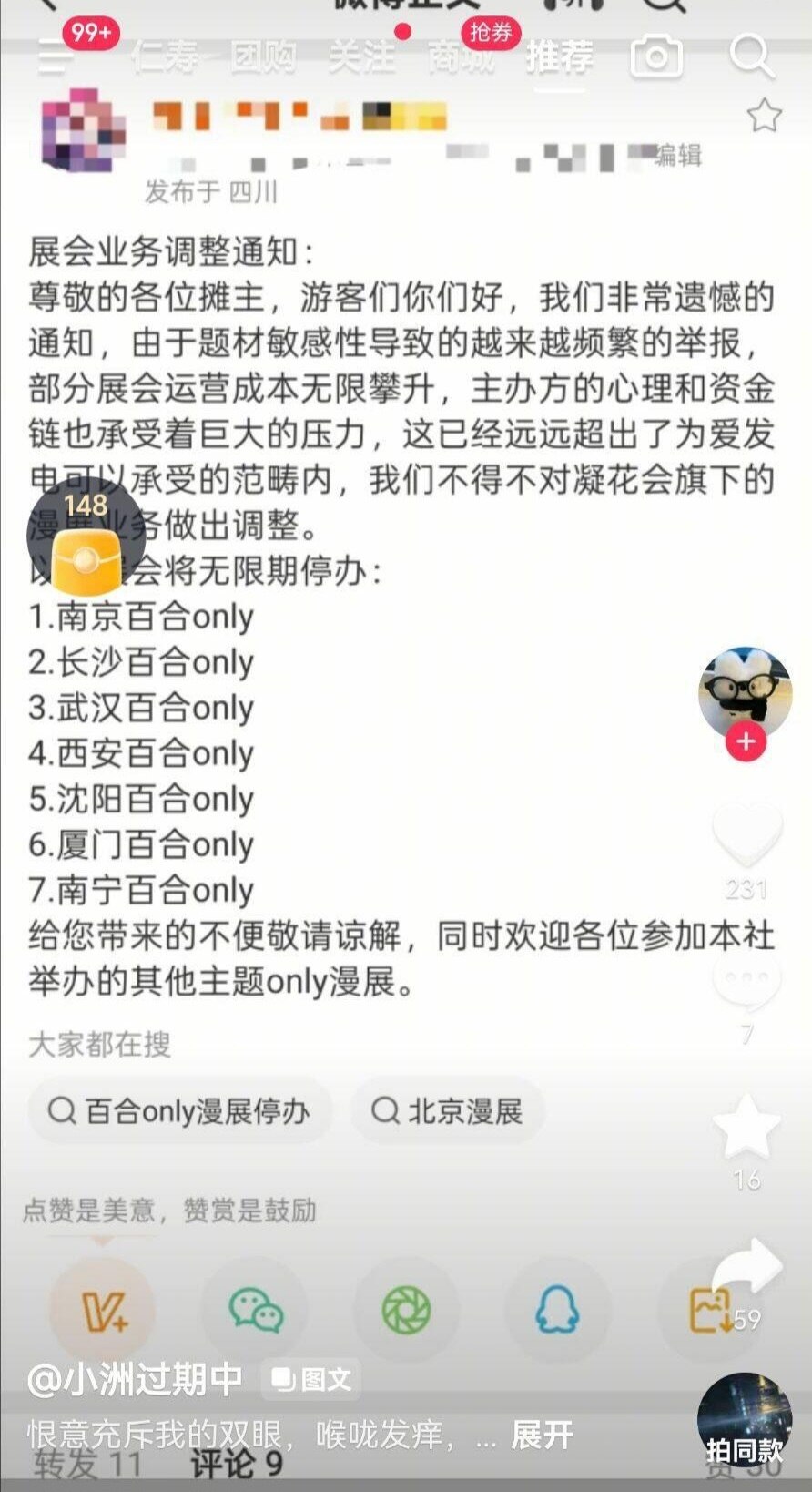Select the 推荐 tab
Image resolution: width=812 pixels, height=1492 pixels.
click(x=559, y=57)
